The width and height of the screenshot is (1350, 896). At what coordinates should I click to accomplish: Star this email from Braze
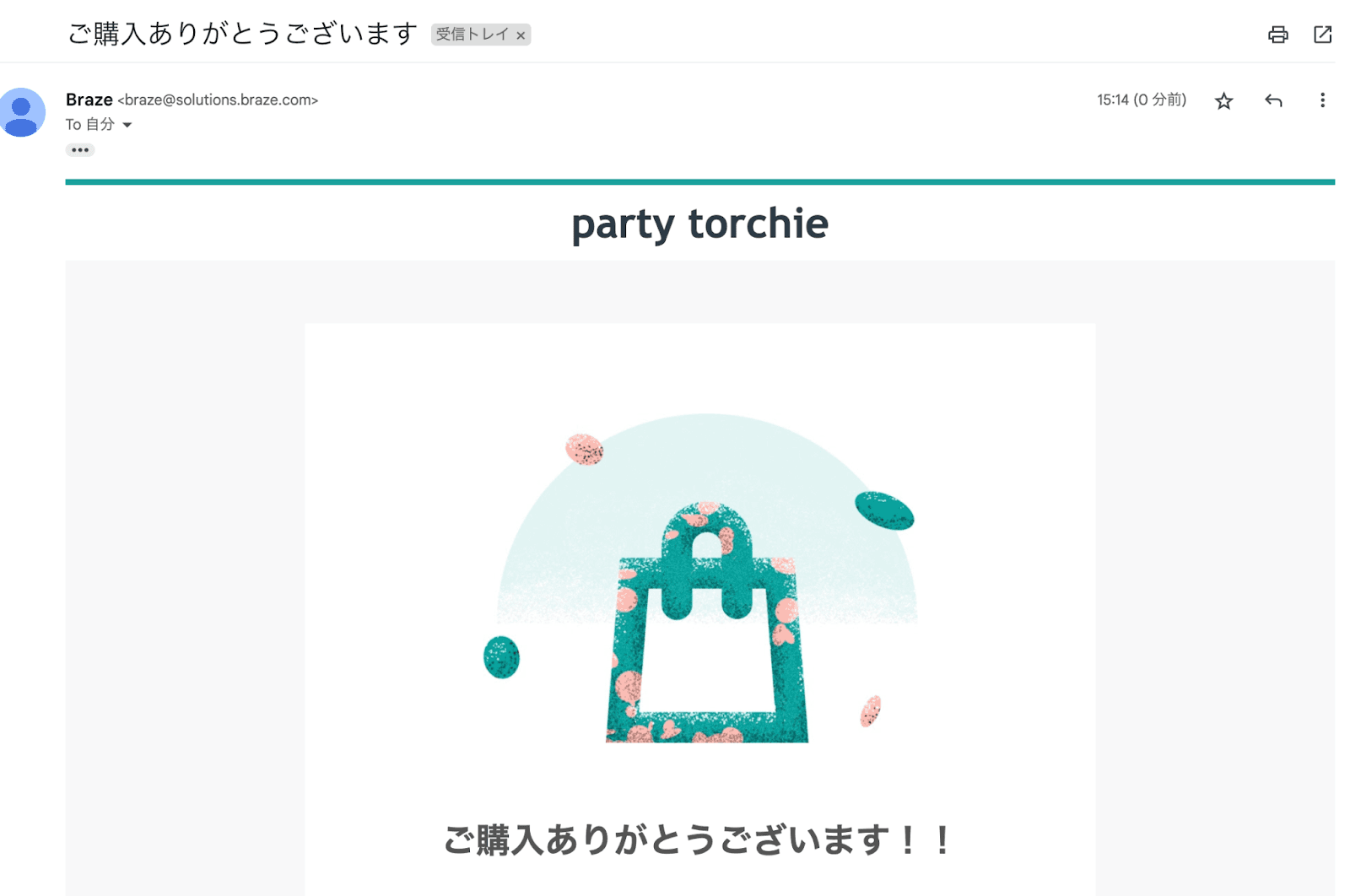(1223, 101)
